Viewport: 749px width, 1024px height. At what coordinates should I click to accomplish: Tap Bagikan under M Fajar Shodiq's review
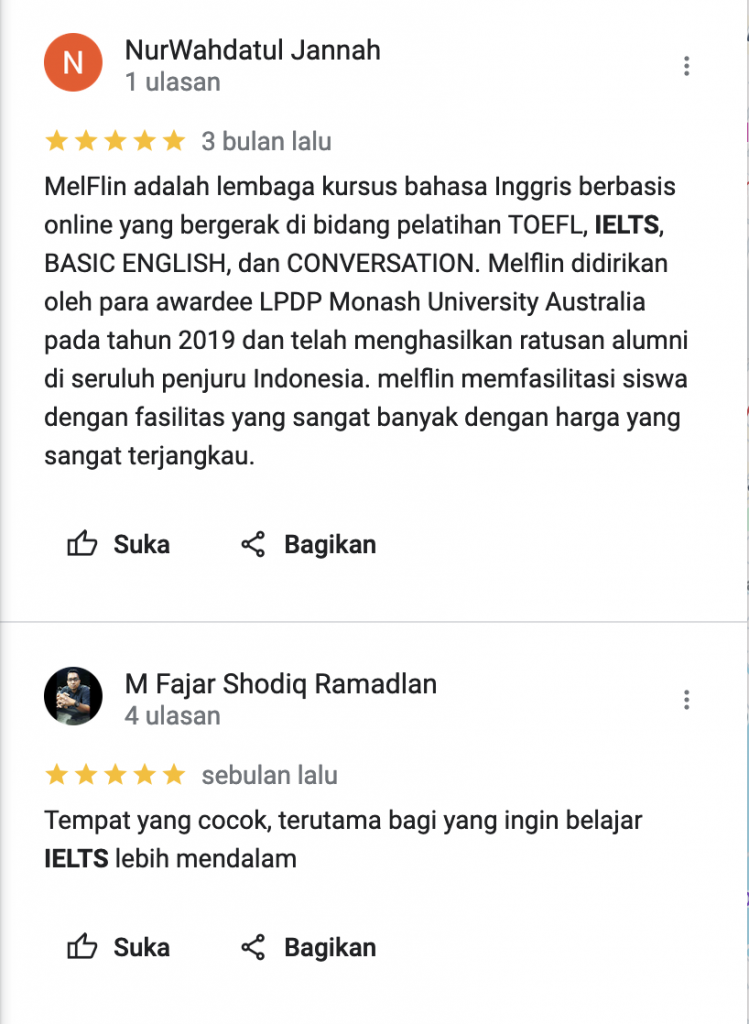tap(309, 947)
